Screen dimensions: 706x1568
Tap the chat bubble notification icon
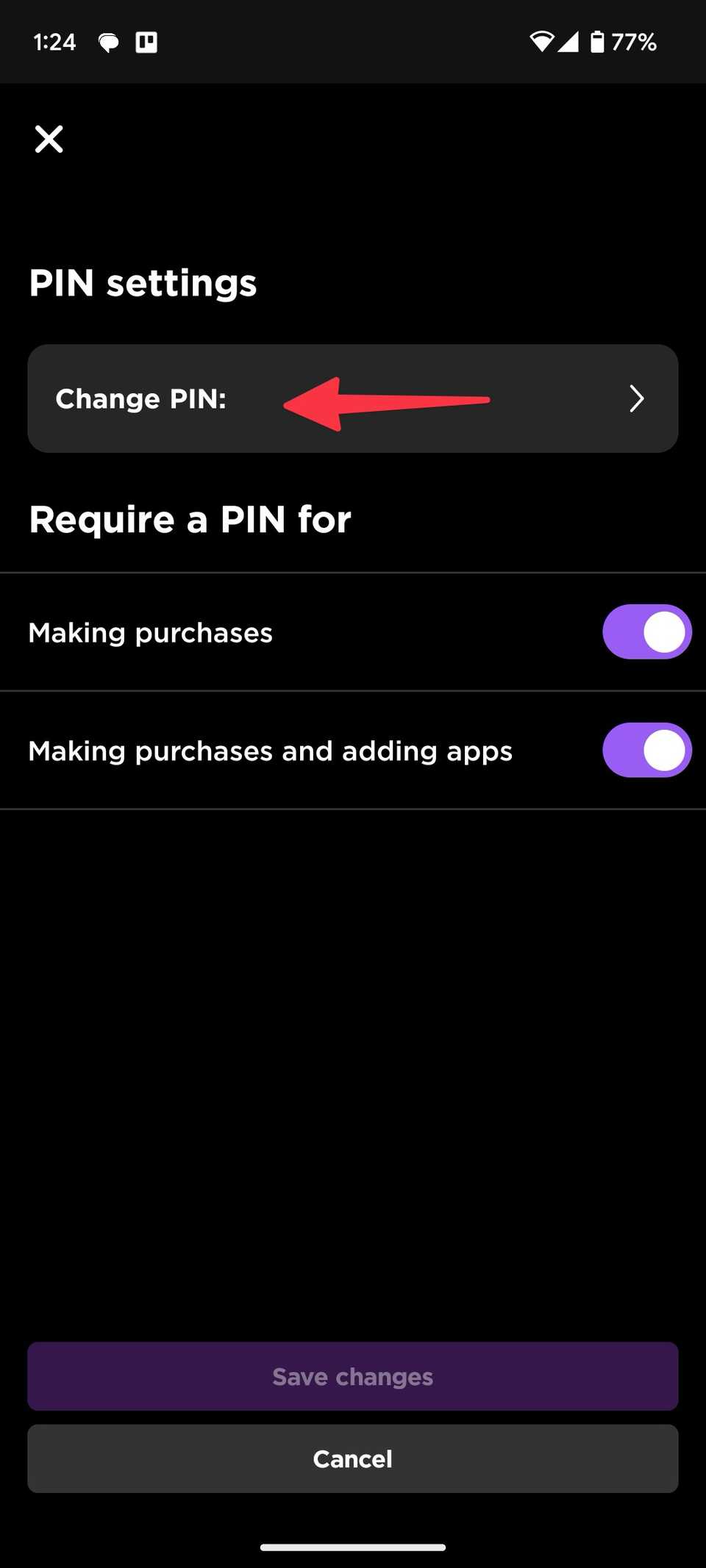pos(109,42)
